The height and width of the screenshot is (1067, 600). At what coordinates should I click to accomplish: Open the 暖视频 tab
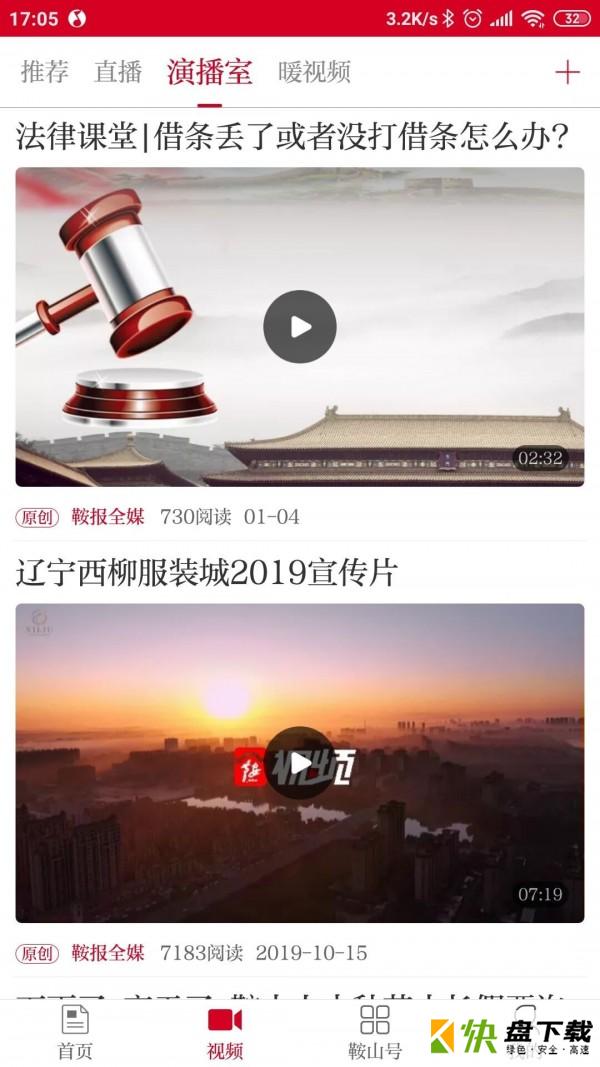[x=314, y=72]
